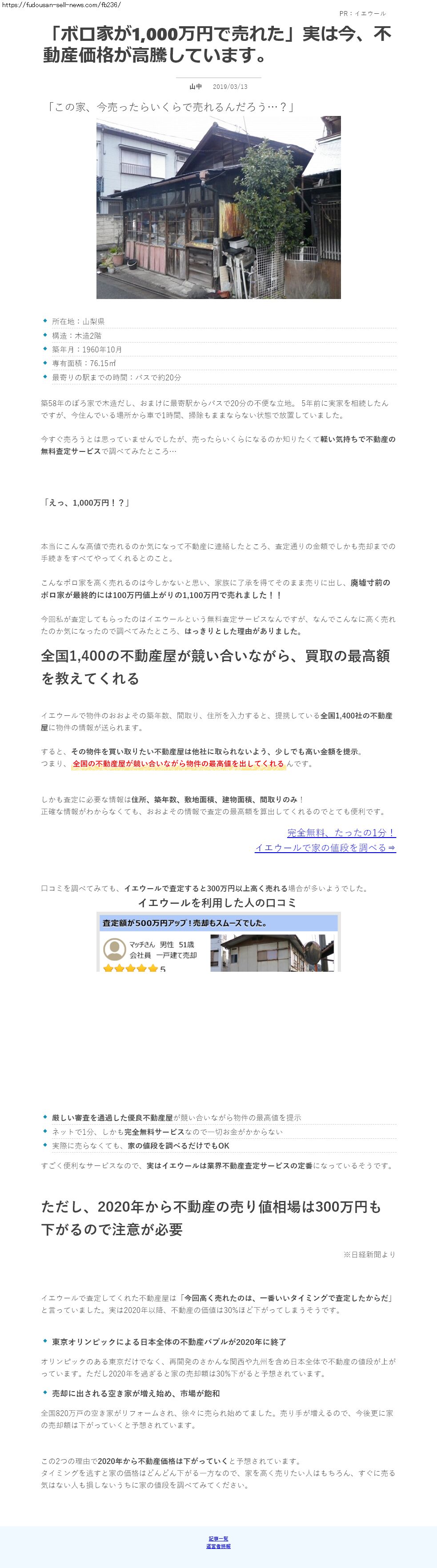This screenshot has height=1568, width=437.
Task: Open the 記事一覧 footer link
Action: click(218, 1538)
